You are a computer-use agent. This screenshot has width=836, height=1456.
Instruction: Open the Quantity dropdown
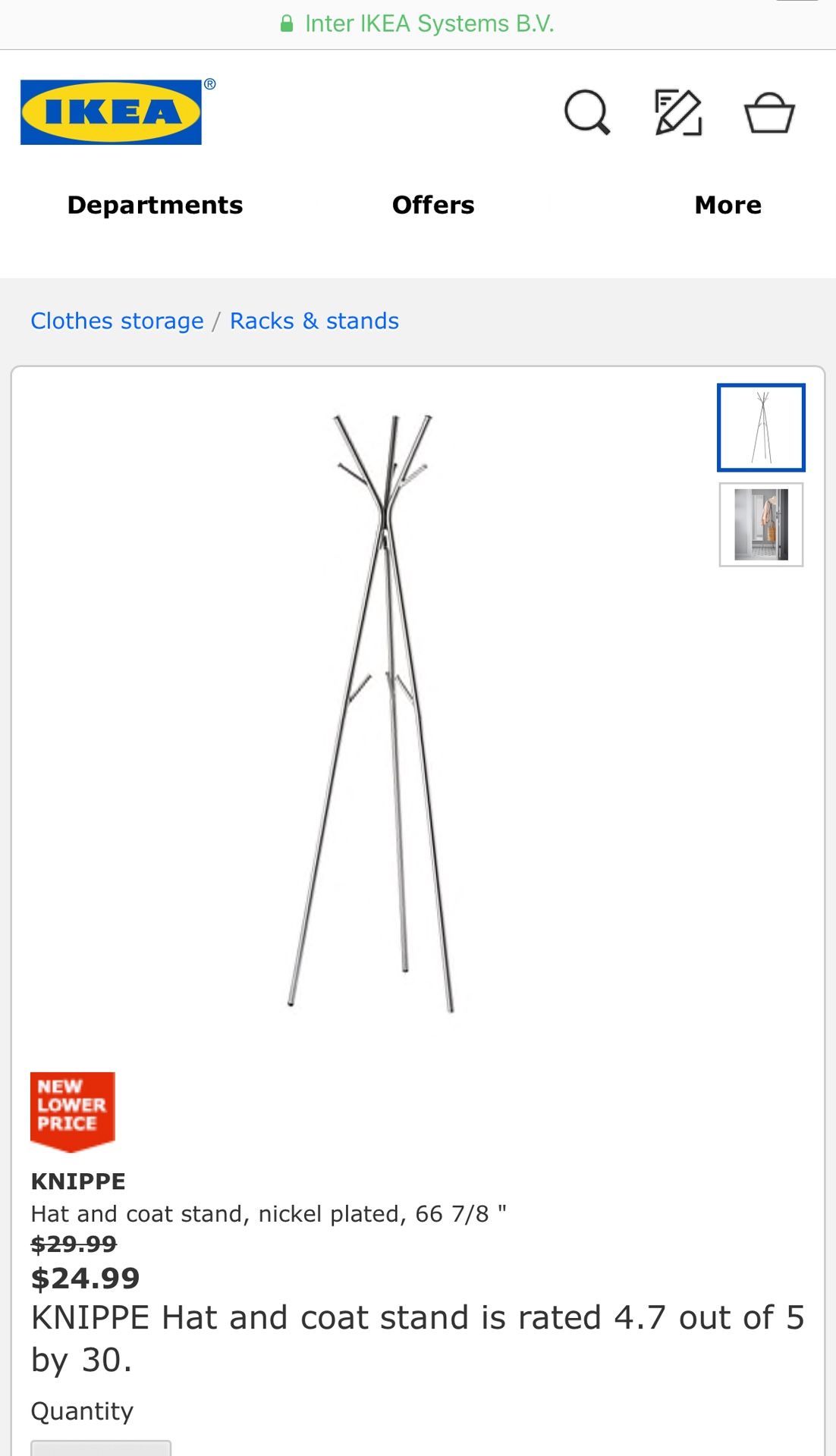pyautogui.click(x=101, y=1447)
